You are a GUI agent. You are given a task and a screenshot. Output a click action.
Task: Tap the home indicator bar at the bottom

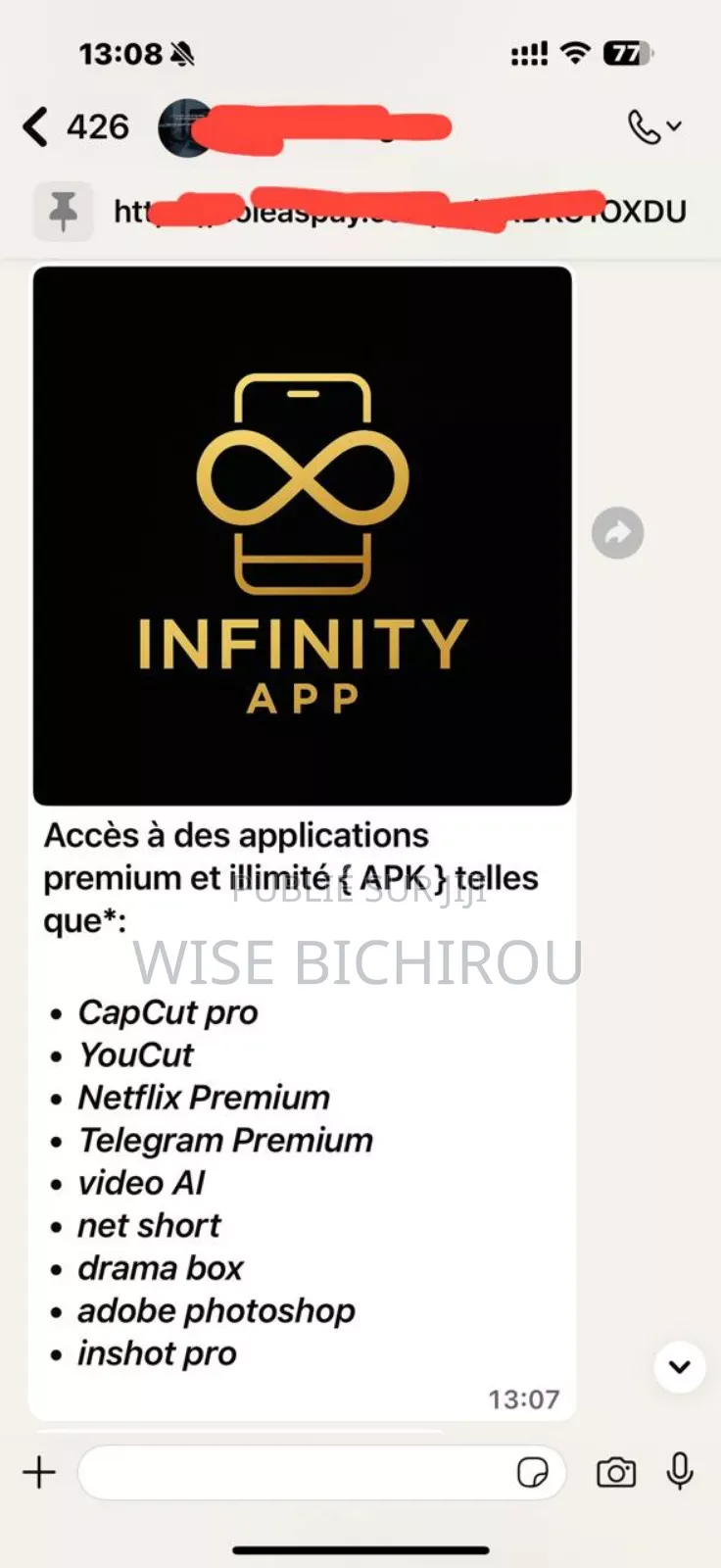click(360, 1551)
